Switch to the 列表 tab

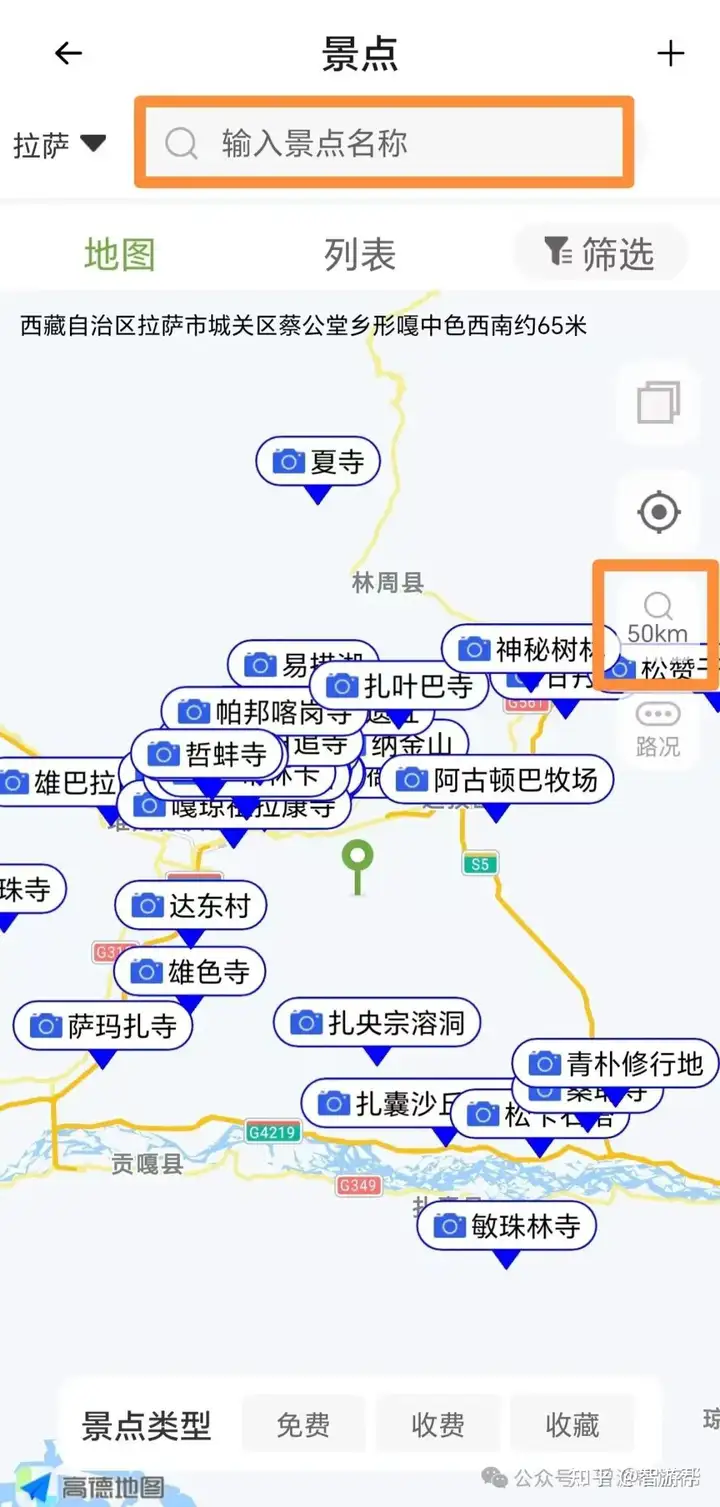coord(360,255)
